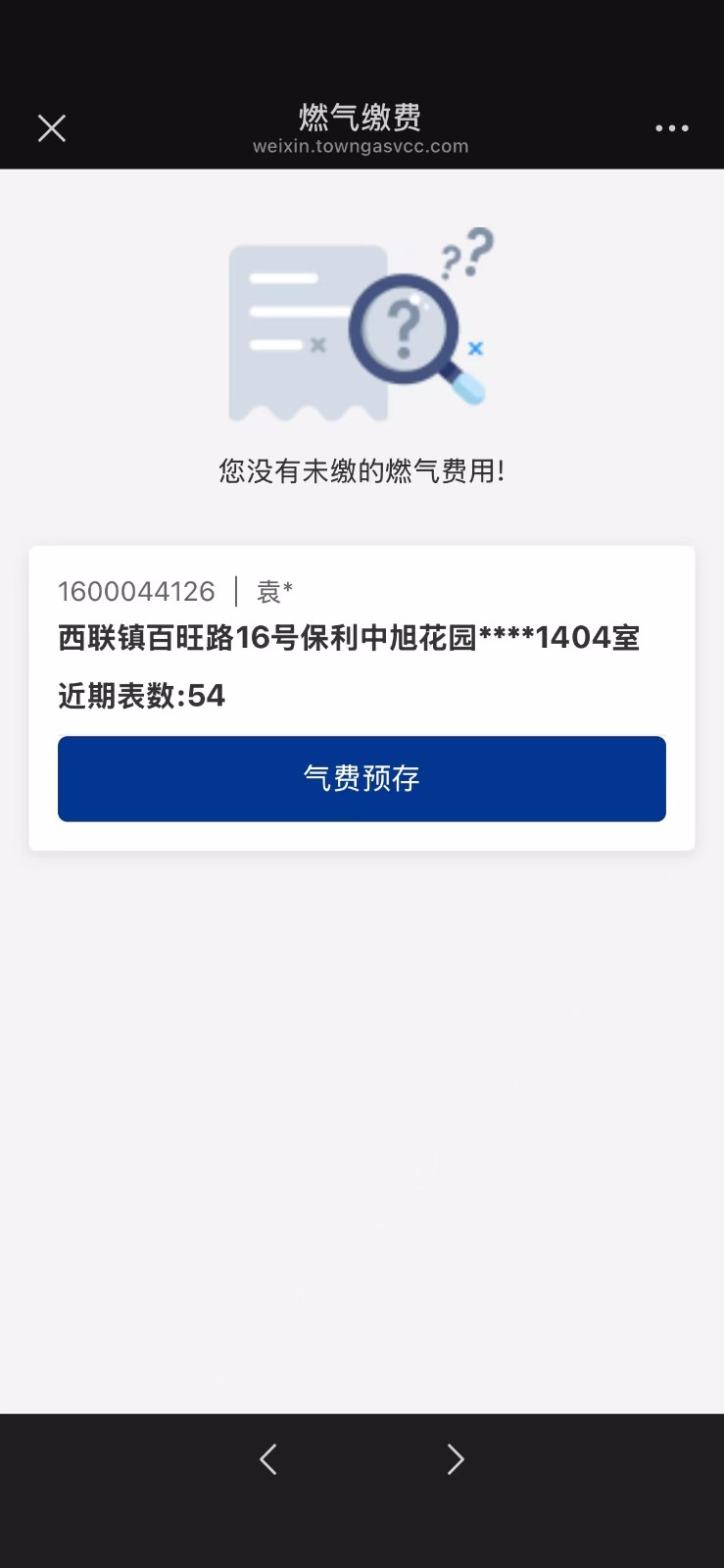Close the 燃气缴费 web page
This screenshot has height=1568, width=724.
click(x=52, y=128)
